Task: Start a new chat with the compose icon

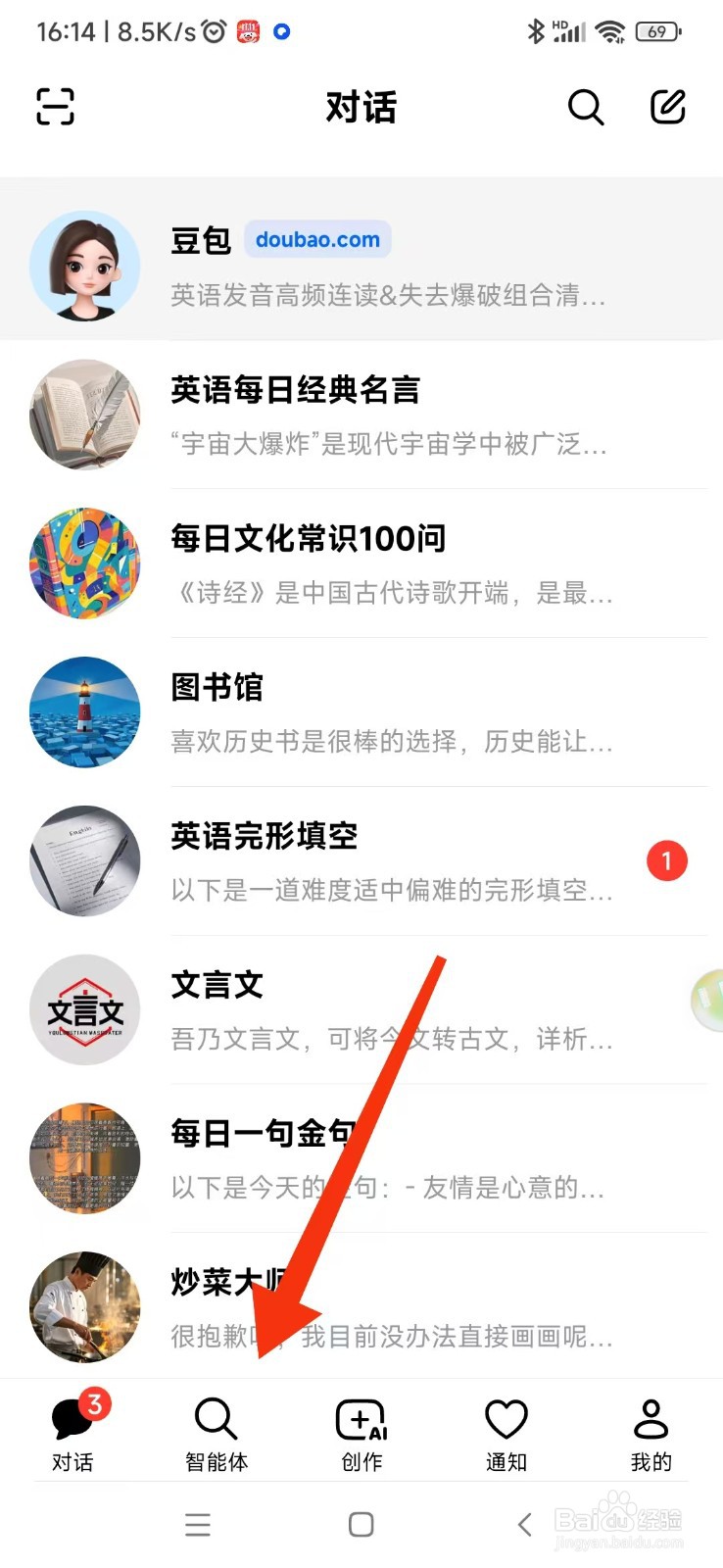Action: pyautogui.click(x=668, y=107)
